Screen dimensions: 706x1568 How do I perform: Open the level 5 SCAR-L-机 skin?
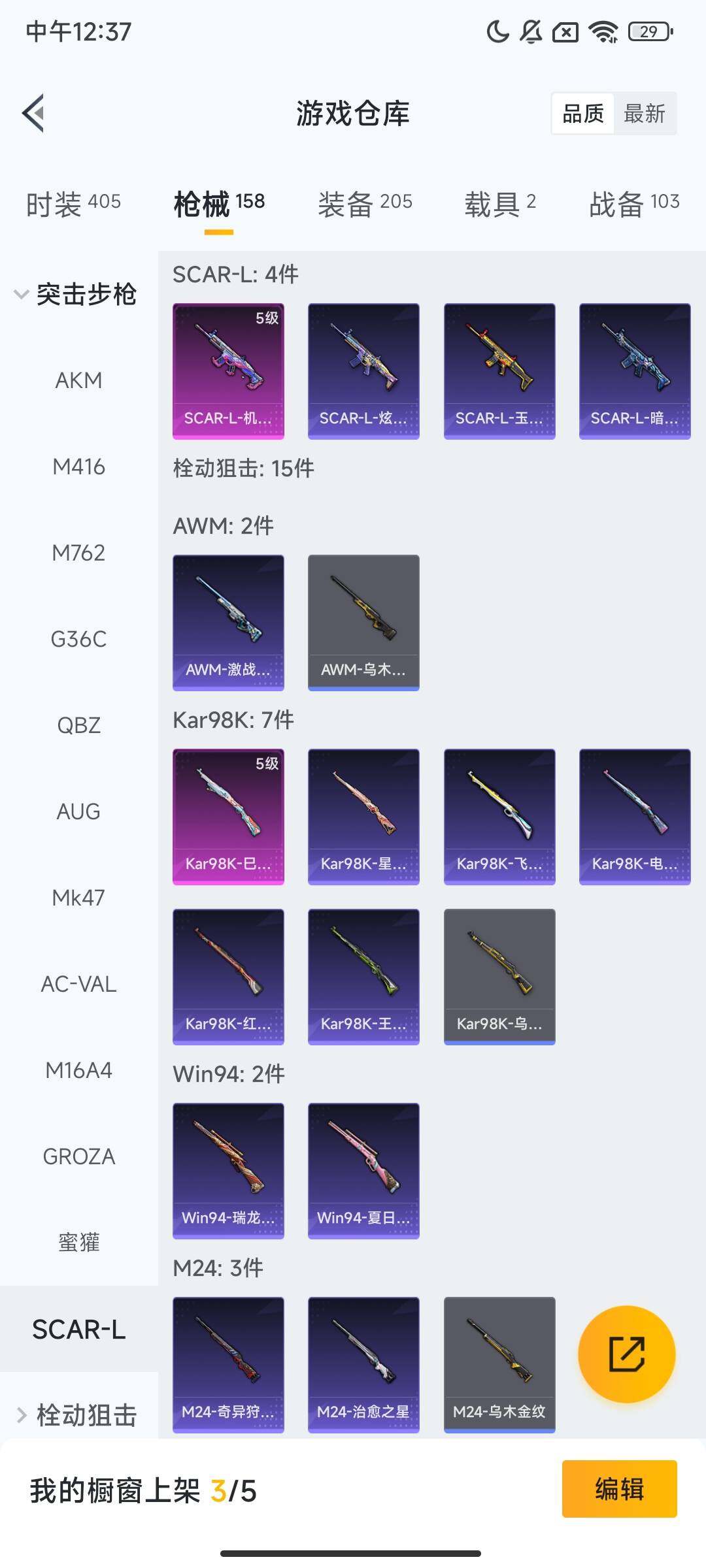point(228,370)
